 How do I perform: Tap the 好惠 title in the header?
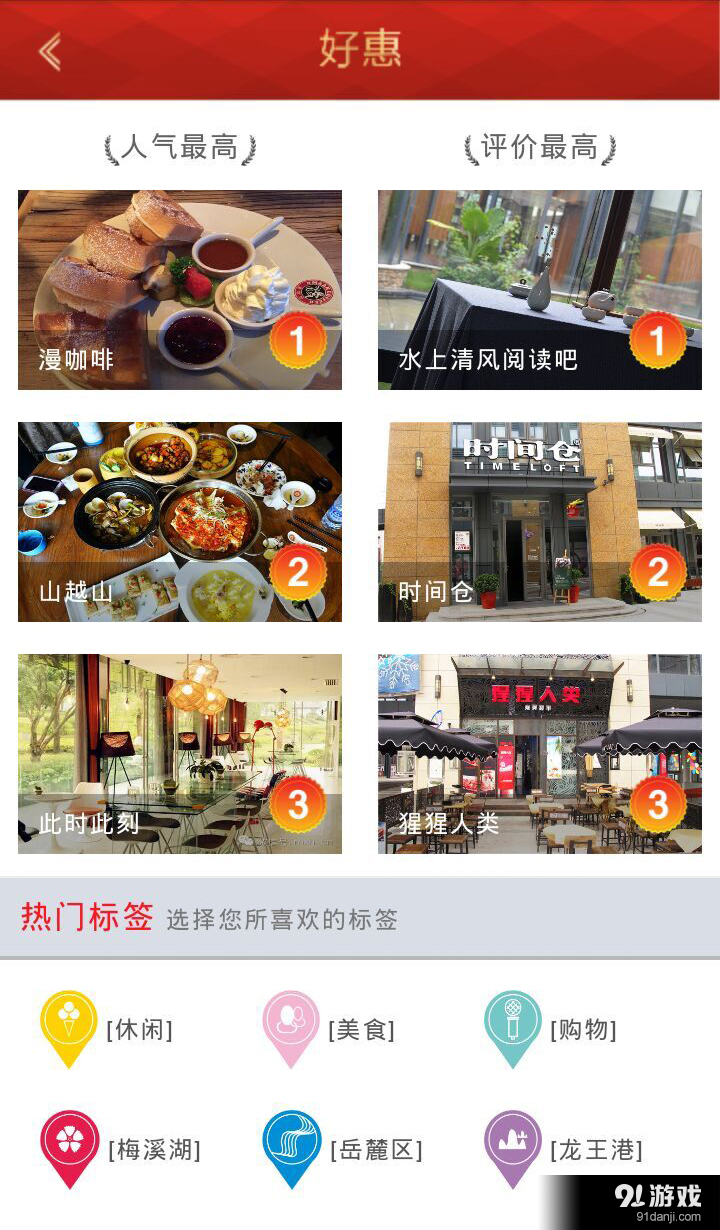point(360,50)
